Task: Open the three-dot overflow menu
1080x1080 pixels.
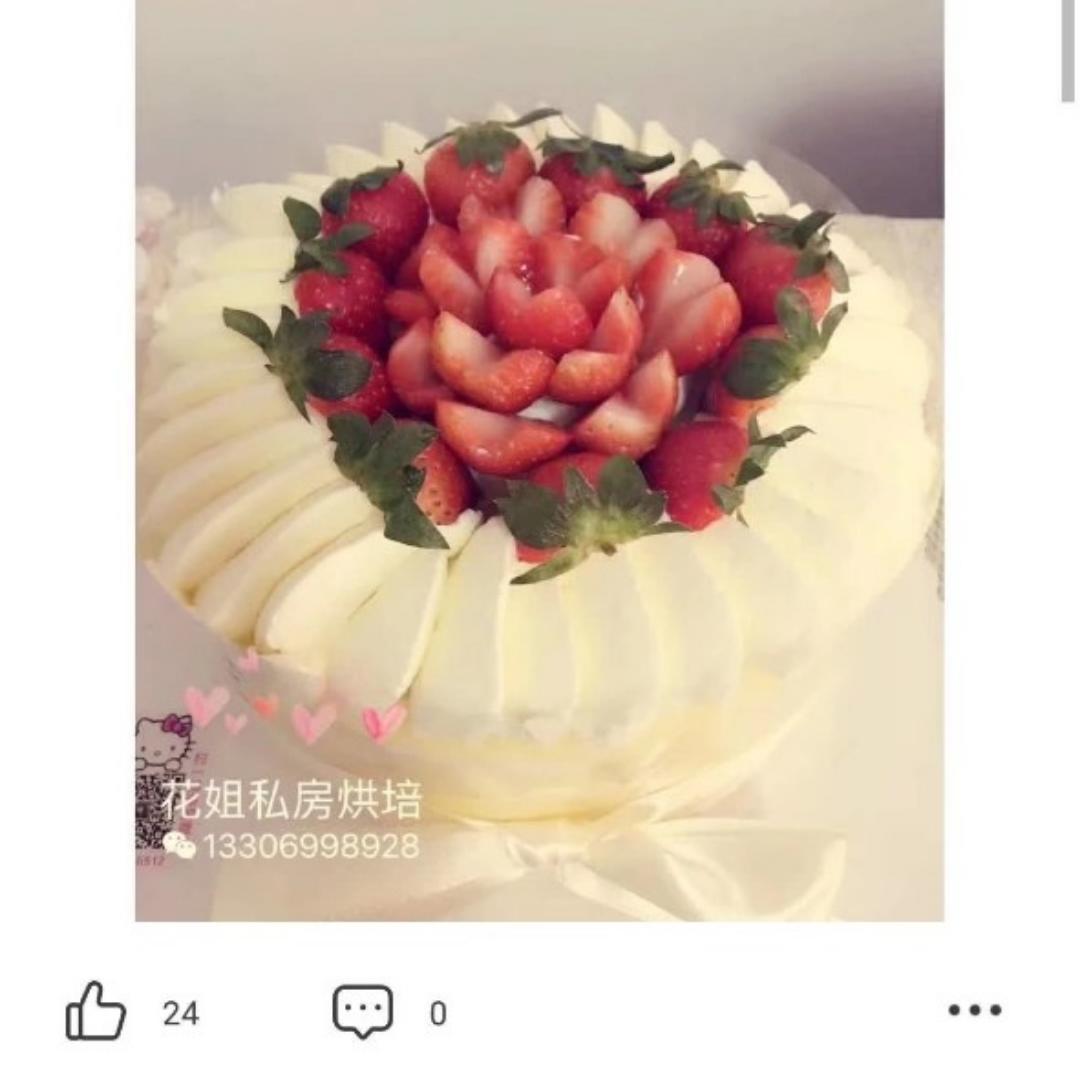Action: [x=974, y=1010]
